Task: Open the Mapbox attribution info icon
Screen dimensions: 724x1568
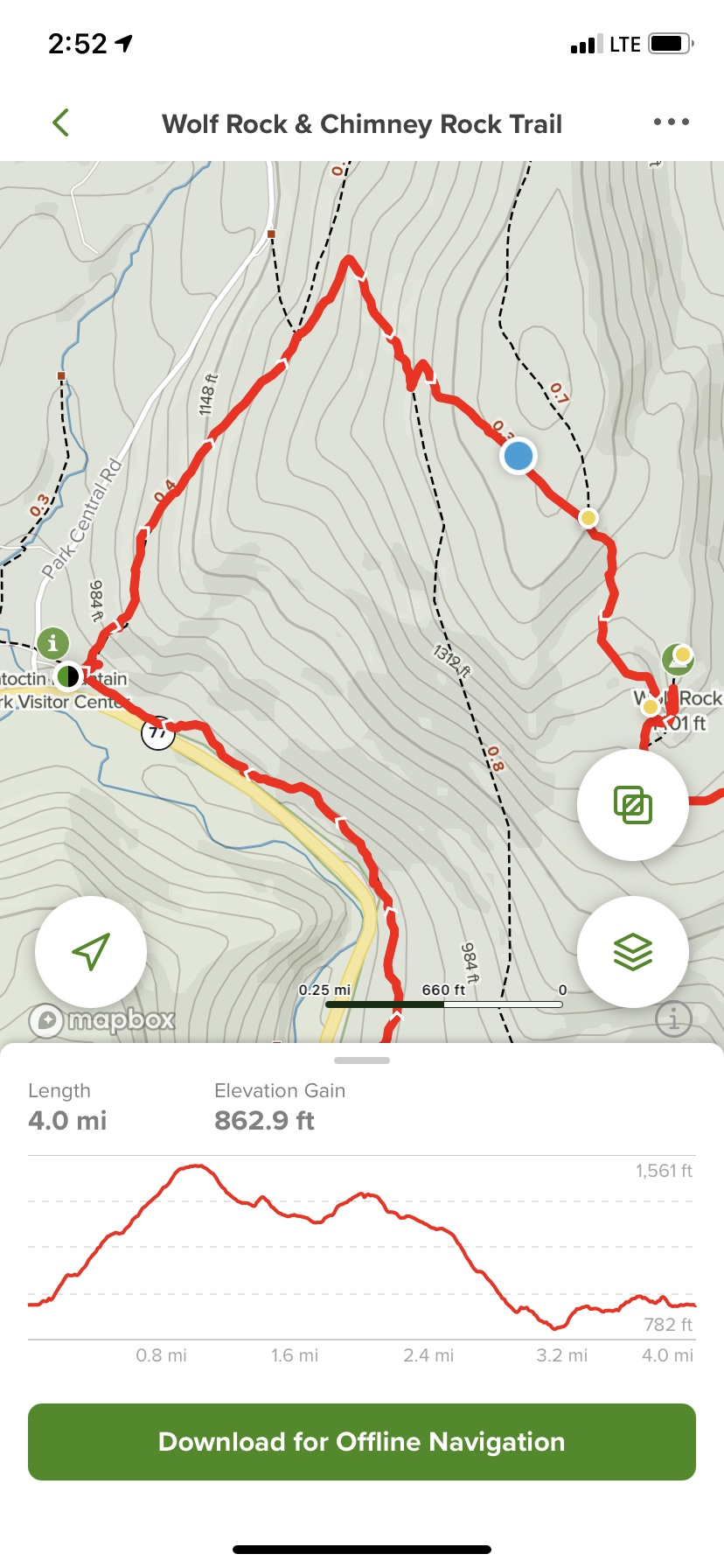Action: click(673, 1018)
